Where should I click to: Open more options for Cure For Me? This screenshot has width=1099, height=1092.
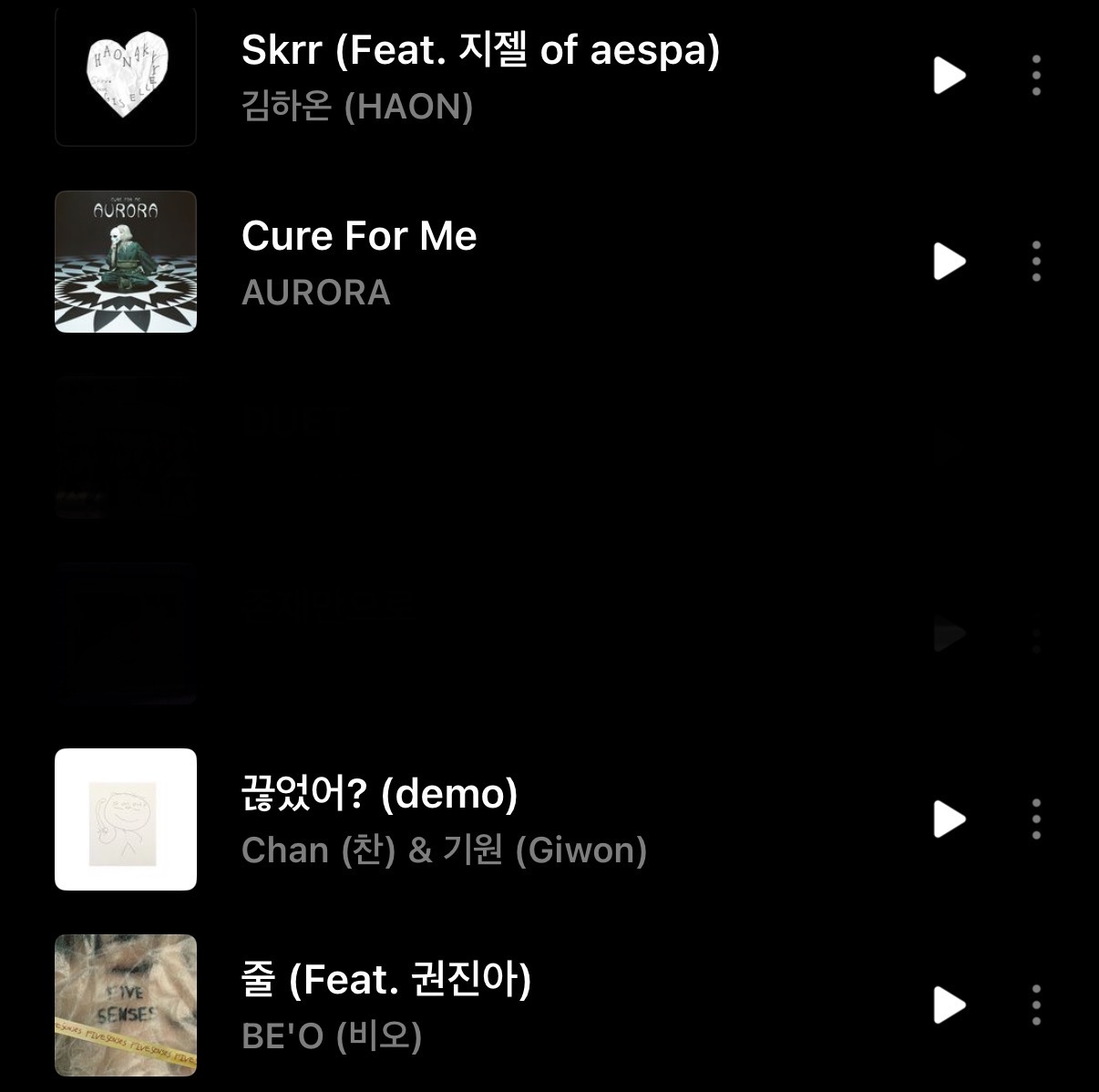coord(1036,262)
